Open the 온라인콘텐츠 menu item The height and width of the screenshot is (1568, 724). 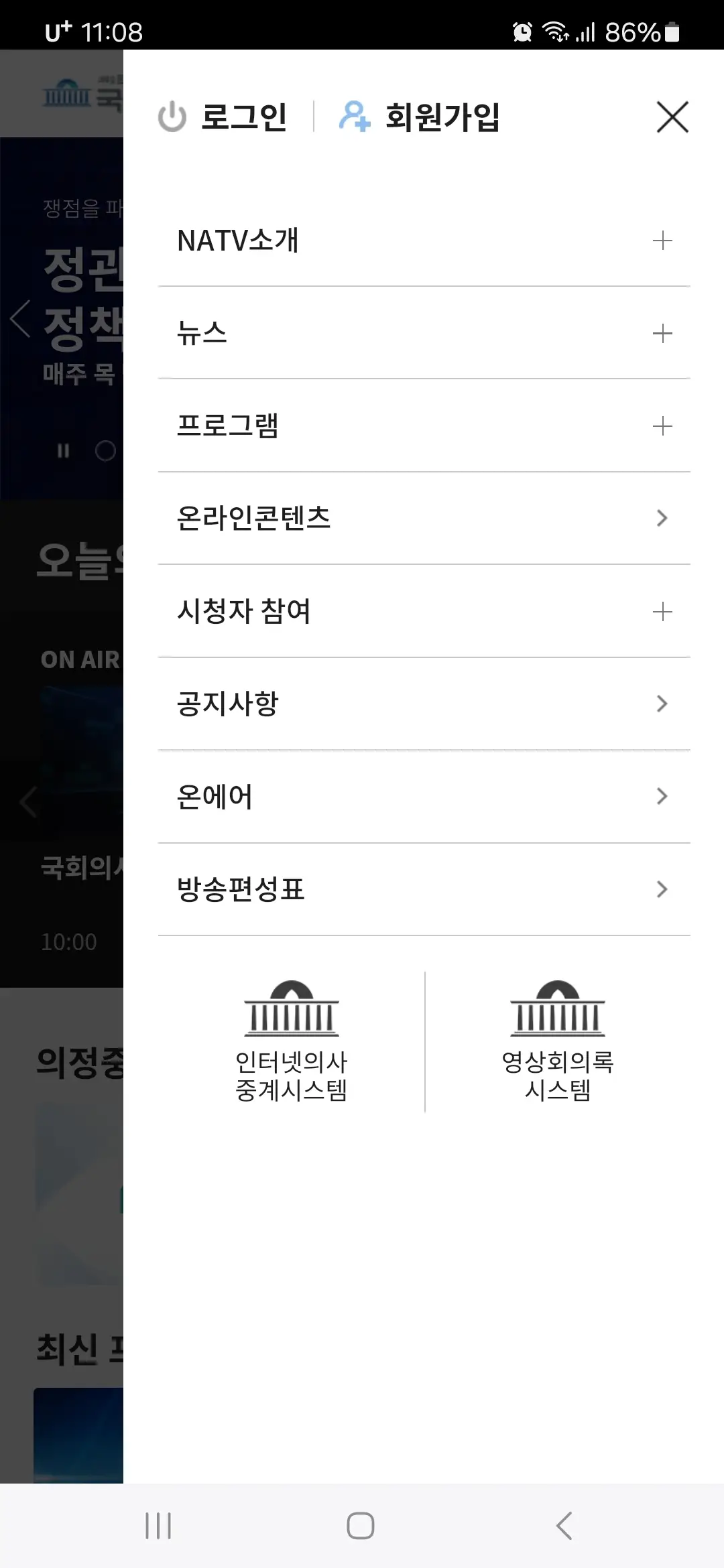pos(422,518)
